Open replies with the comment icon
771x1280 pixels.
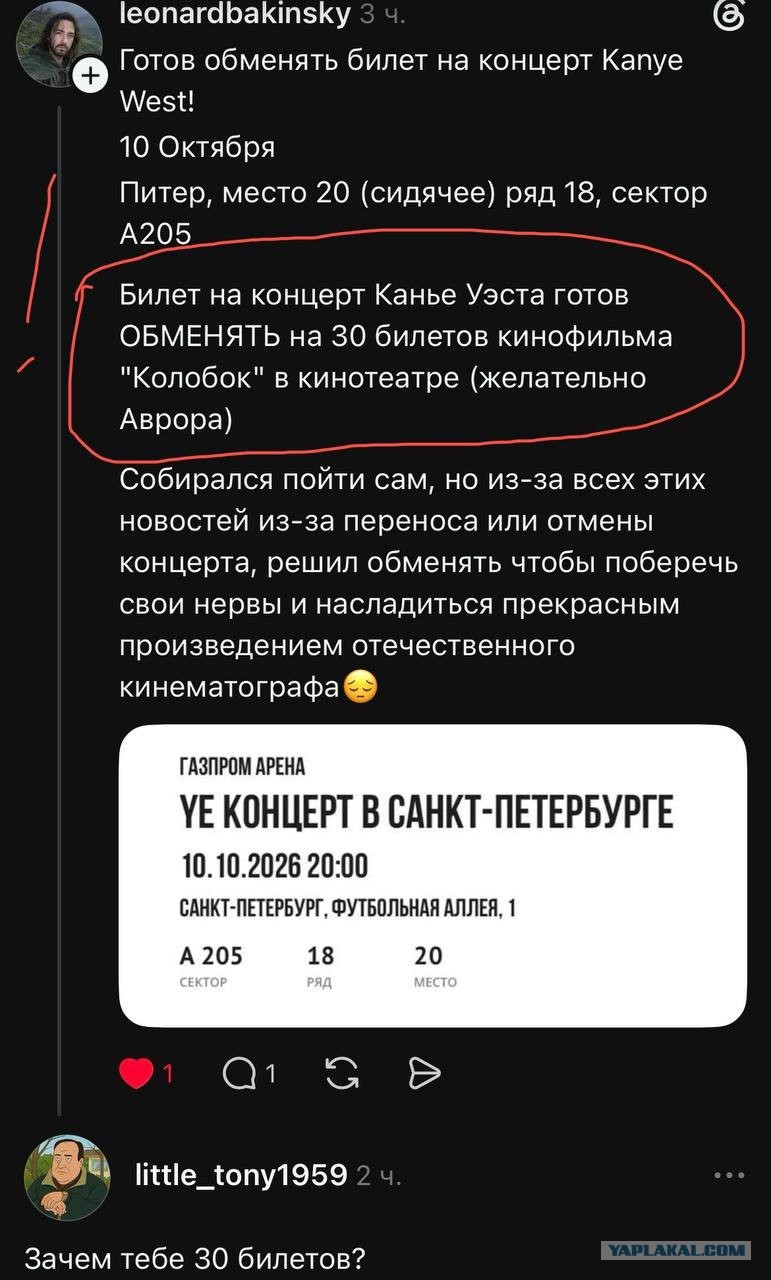click(241, 1074)
